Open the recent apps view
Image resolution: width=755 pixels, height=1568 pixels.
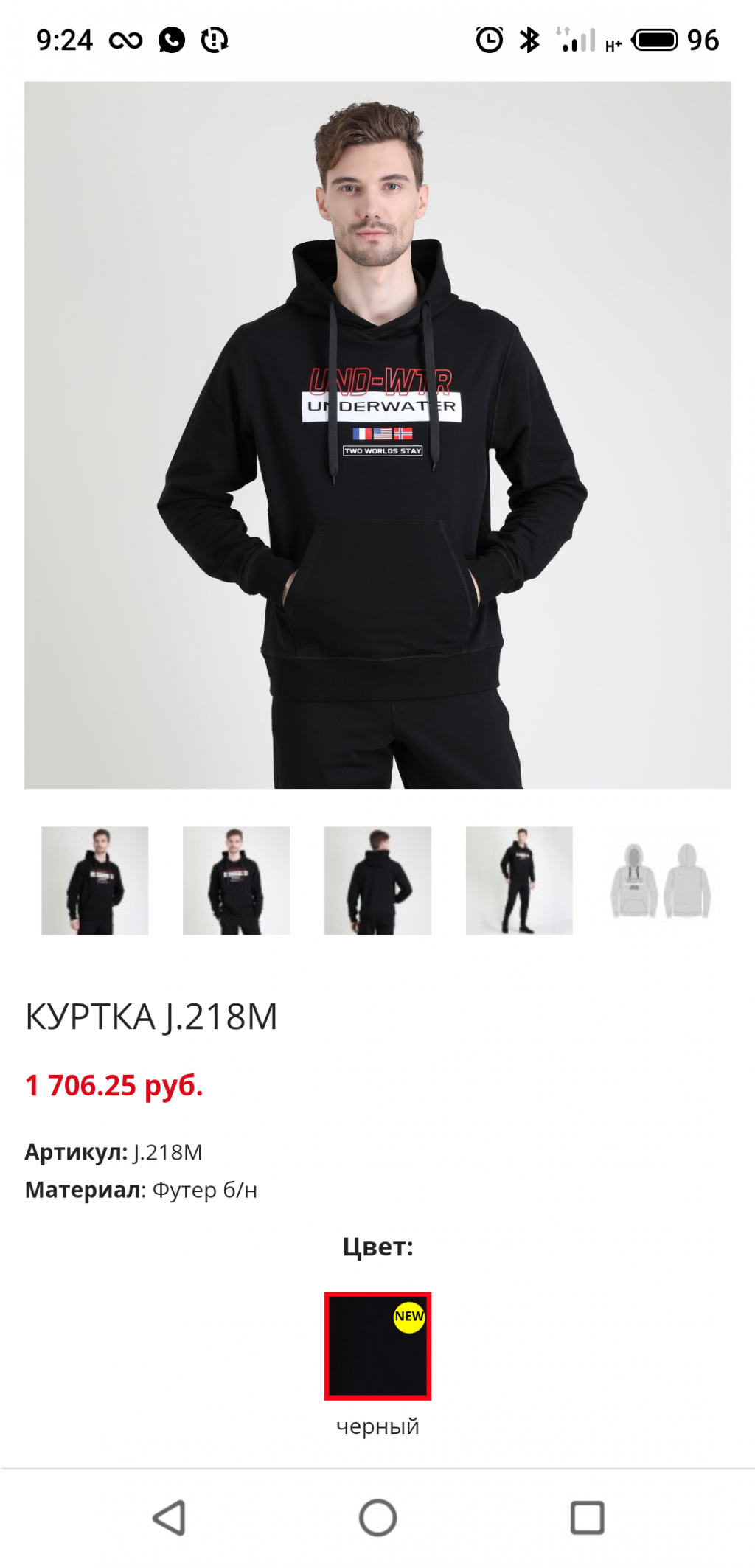(587, 1518)
